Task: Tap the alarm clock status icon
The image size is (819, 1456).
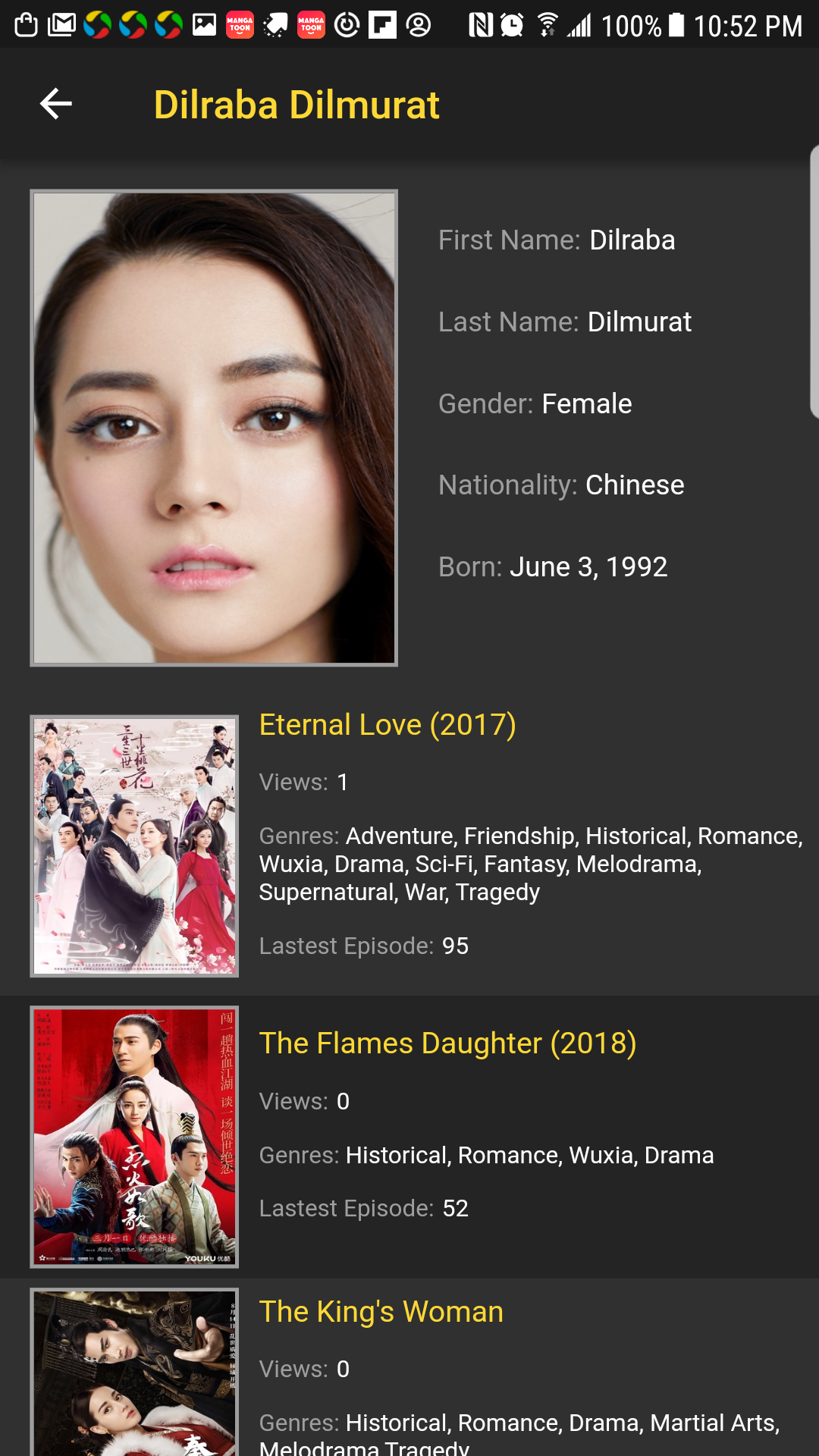Action: (x=510, y=24)
